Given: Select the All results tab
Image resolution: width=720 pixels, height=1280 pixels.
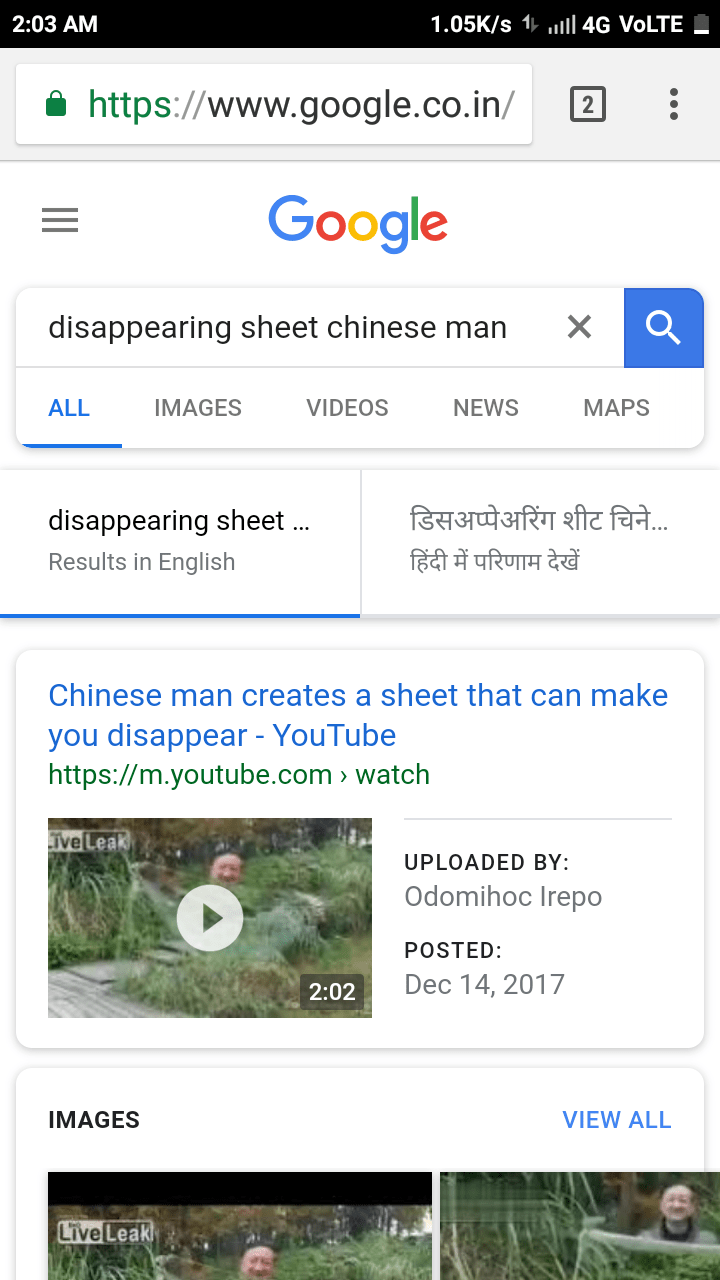Looking at the screenshot, I should tap(69, 408).
